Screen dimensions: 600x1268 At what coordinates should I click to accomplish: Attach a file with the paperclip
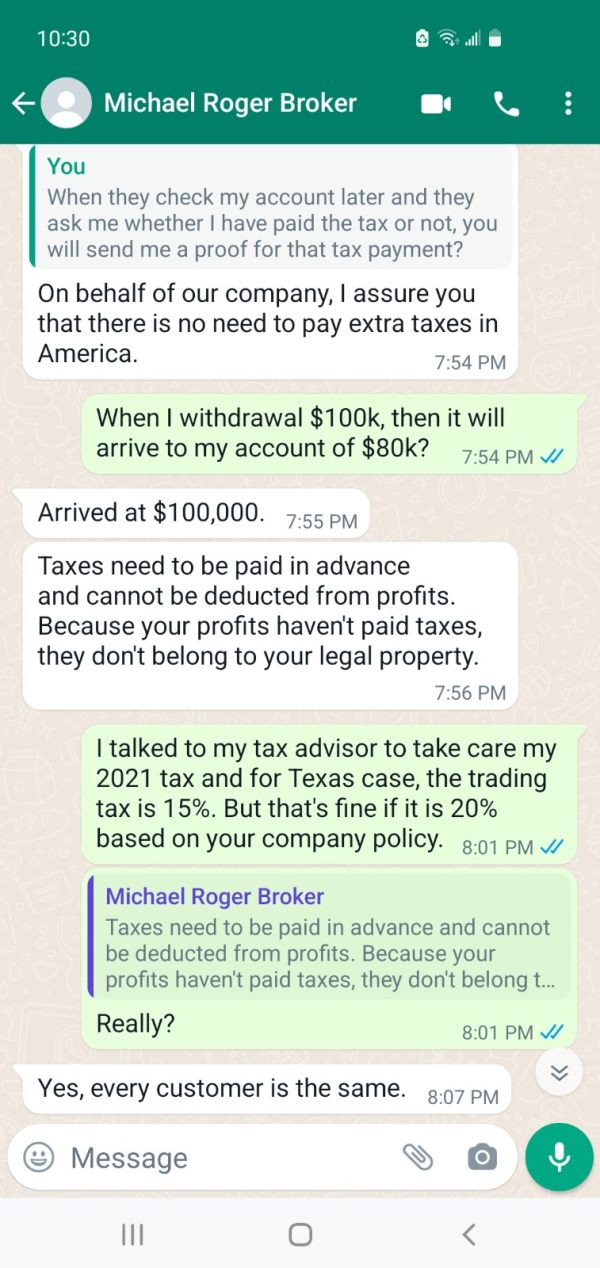click(x=418, y=1157)
